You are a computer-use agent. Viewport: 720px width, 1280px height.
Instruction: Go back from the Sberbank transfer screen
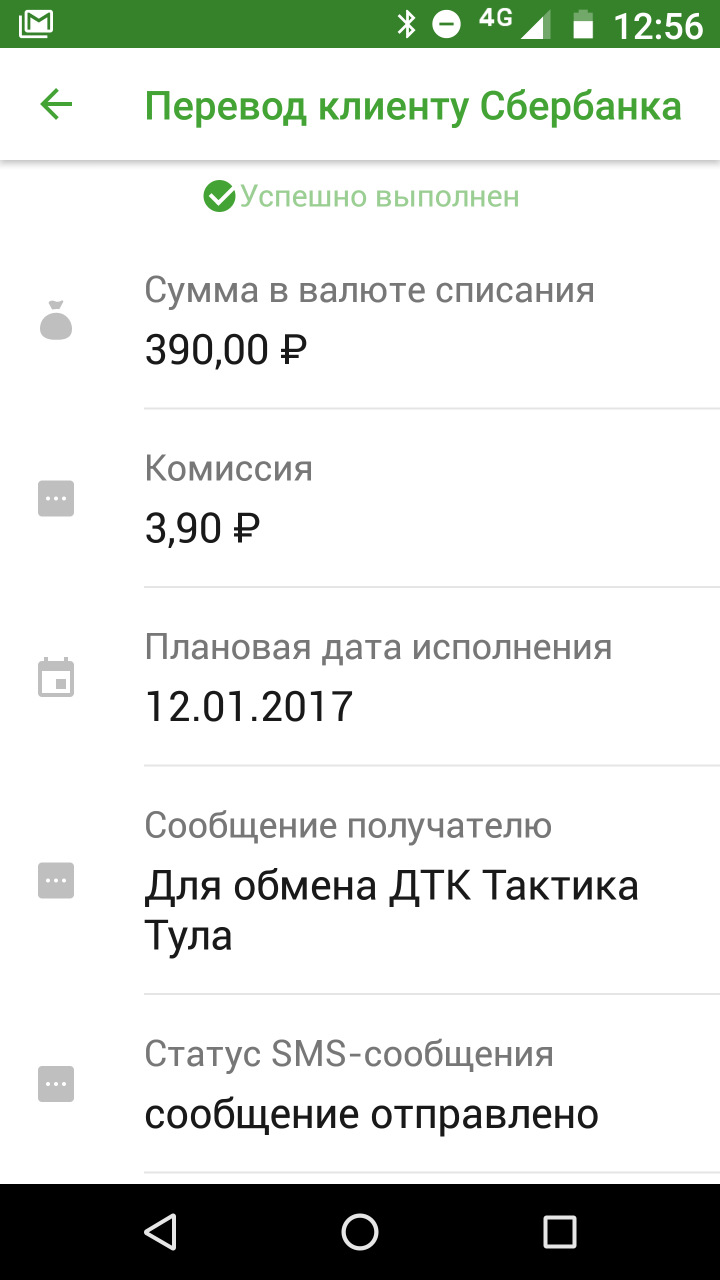tap(56, 105)
